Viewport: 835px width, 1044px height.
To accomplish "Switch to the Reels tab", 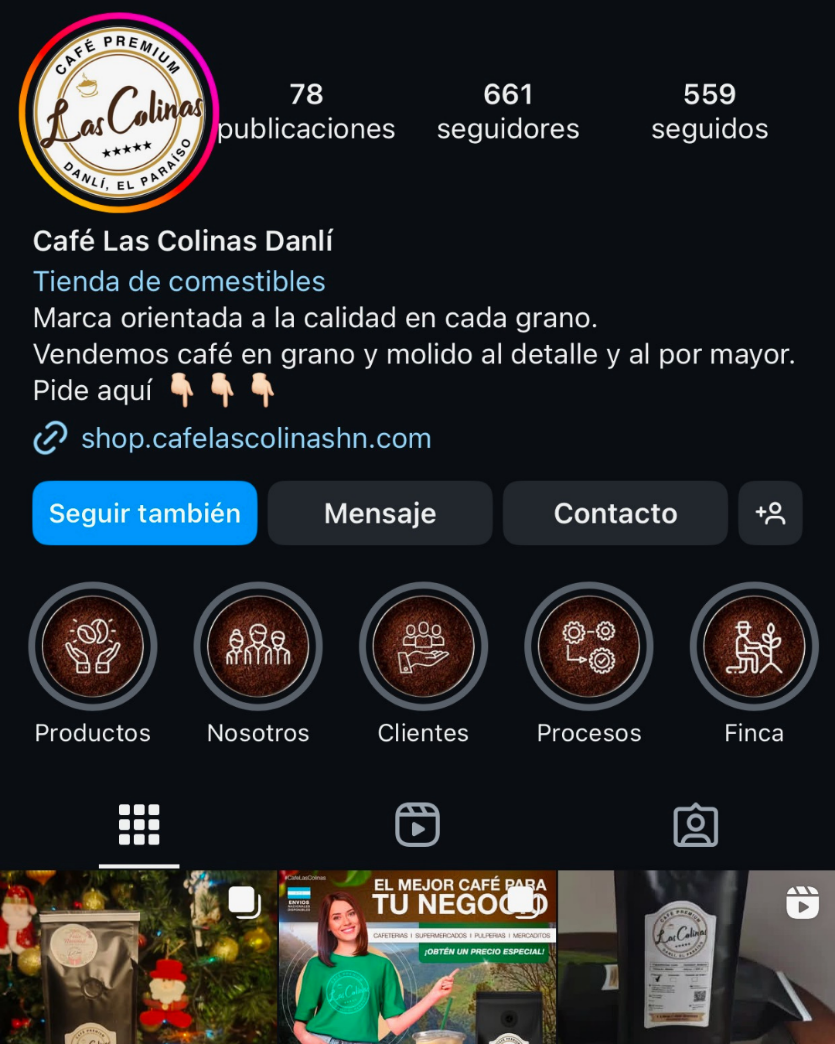I will (417, 825).
